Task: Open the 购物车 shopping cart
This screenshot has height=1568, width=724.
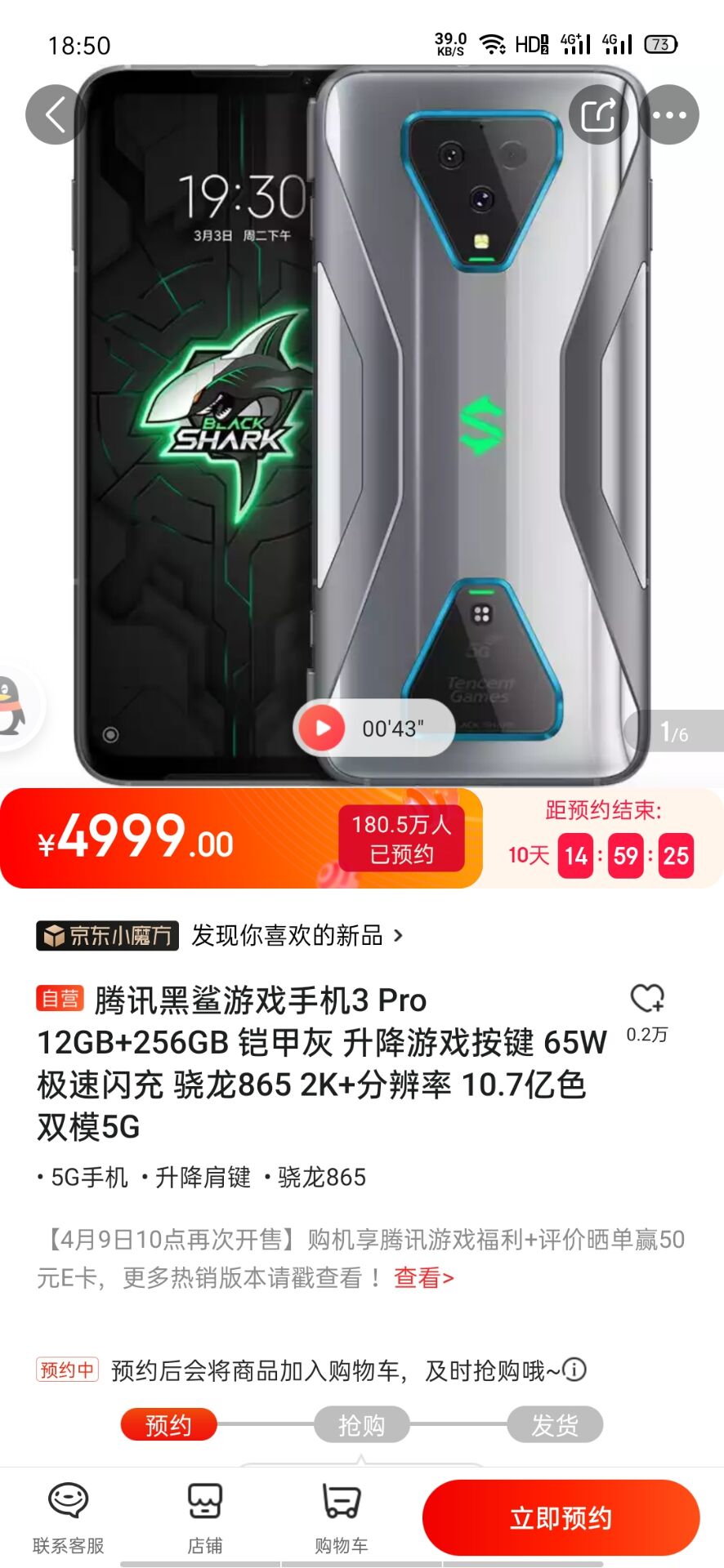Action: [x=342, y=1519]
